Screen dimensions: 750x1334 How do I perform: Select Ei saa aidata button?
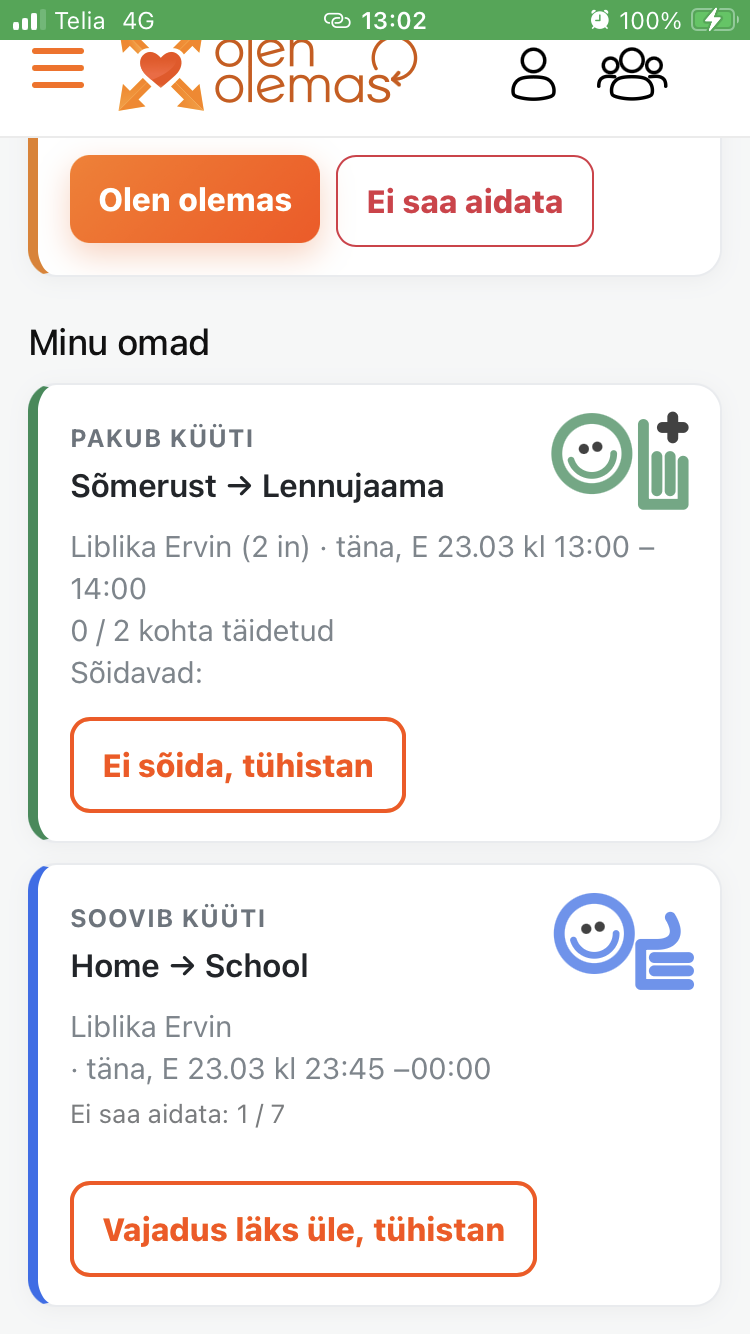464,201
